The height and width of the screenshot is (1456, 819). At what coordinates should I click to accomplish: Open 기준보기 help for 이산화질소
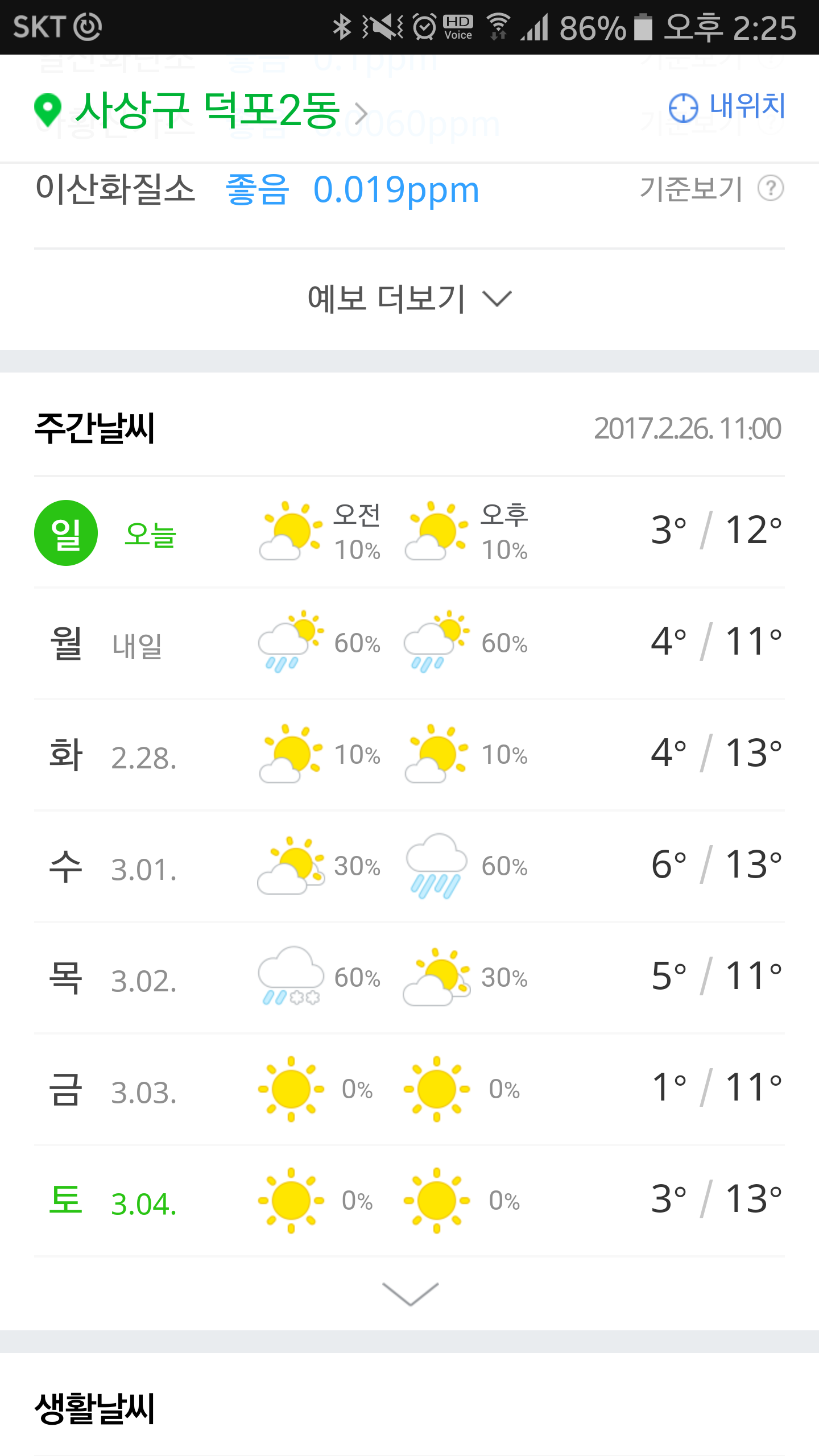711,189
